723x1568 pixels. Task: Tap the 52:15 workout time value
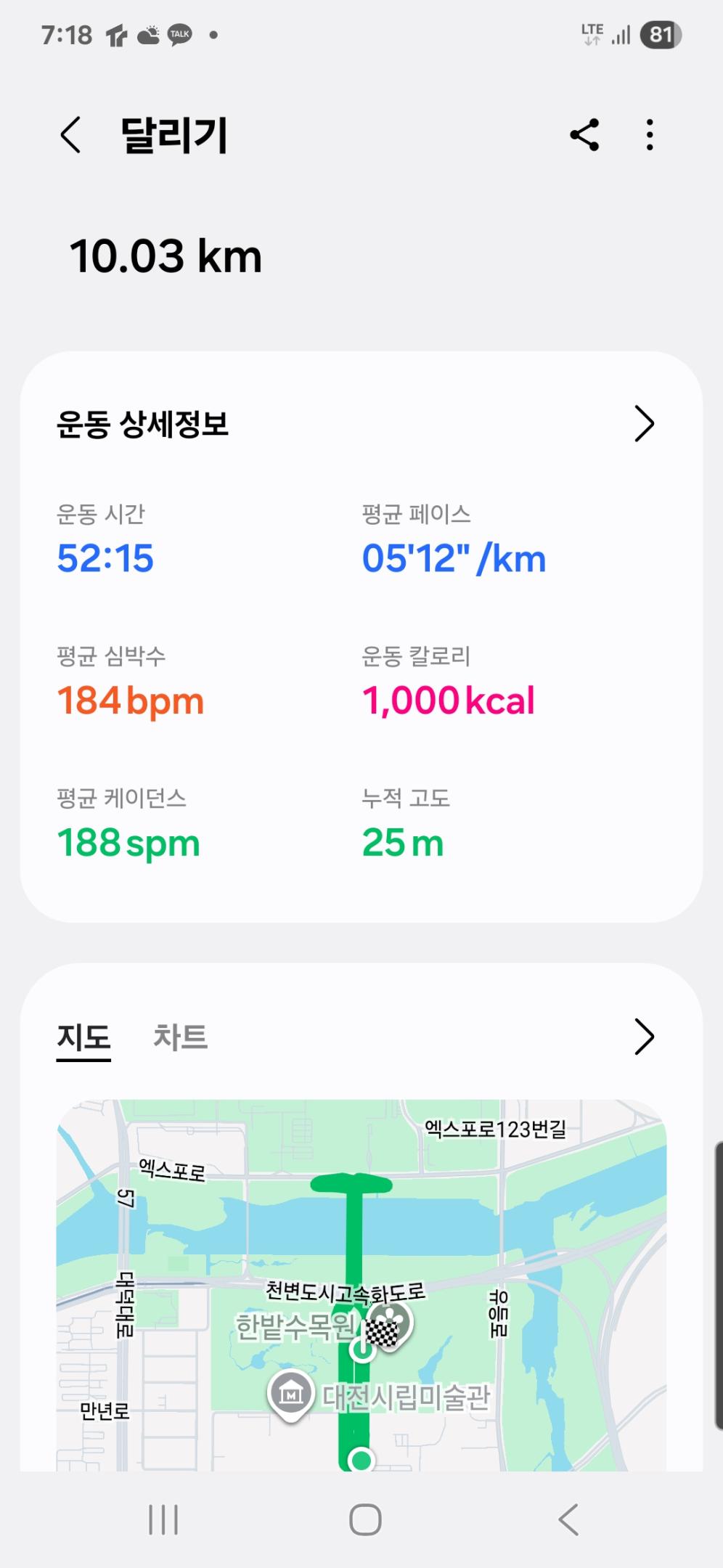pyautogui.click(x=107, y=558)
